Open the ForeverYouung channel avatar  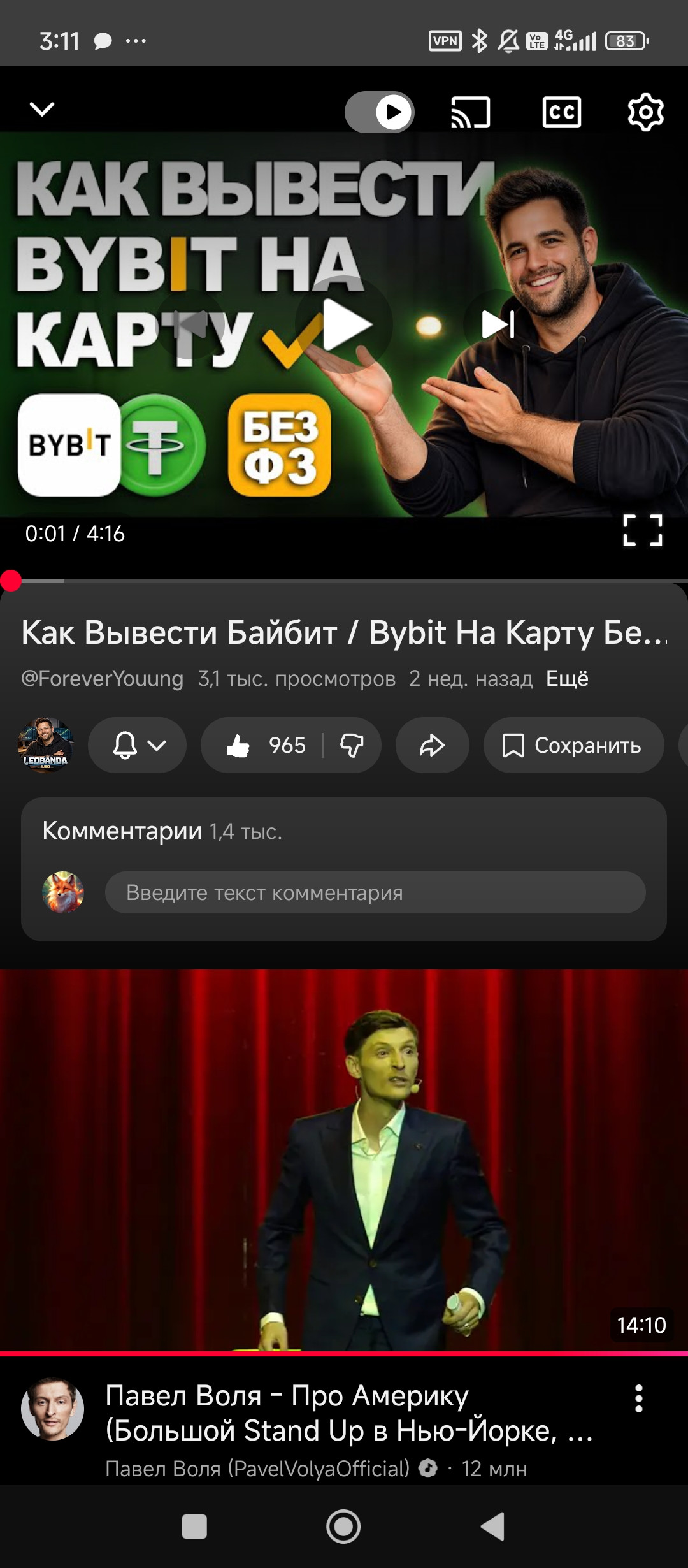click(x=45, y=744)
